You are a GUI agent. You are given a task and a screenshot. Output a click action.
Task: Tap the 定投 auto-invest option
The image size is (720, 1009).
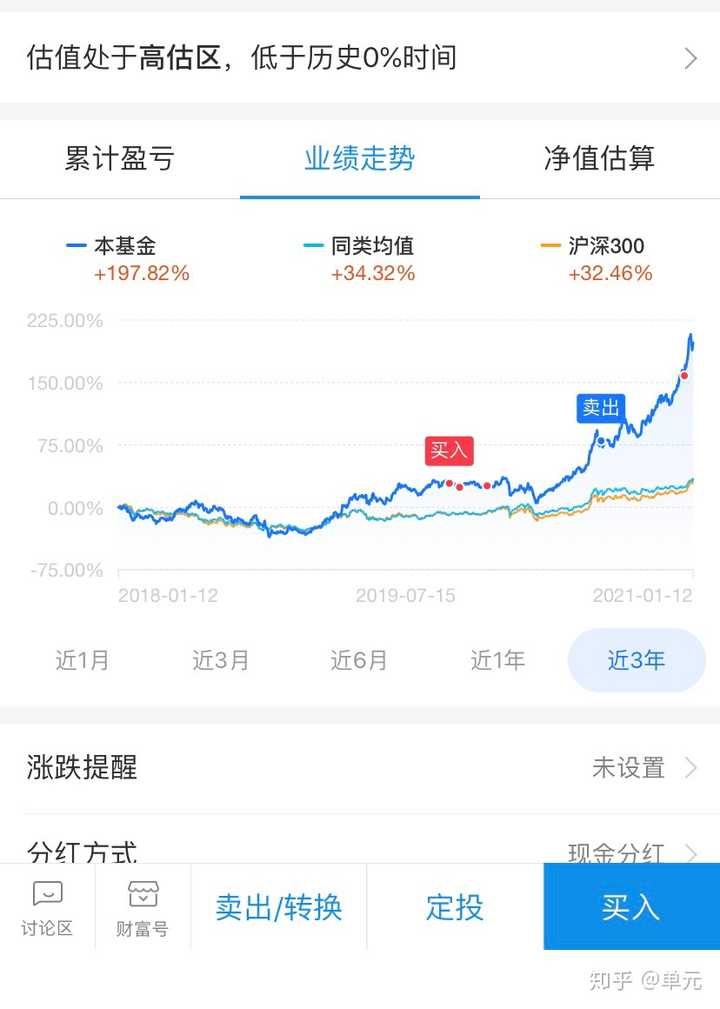455,906
